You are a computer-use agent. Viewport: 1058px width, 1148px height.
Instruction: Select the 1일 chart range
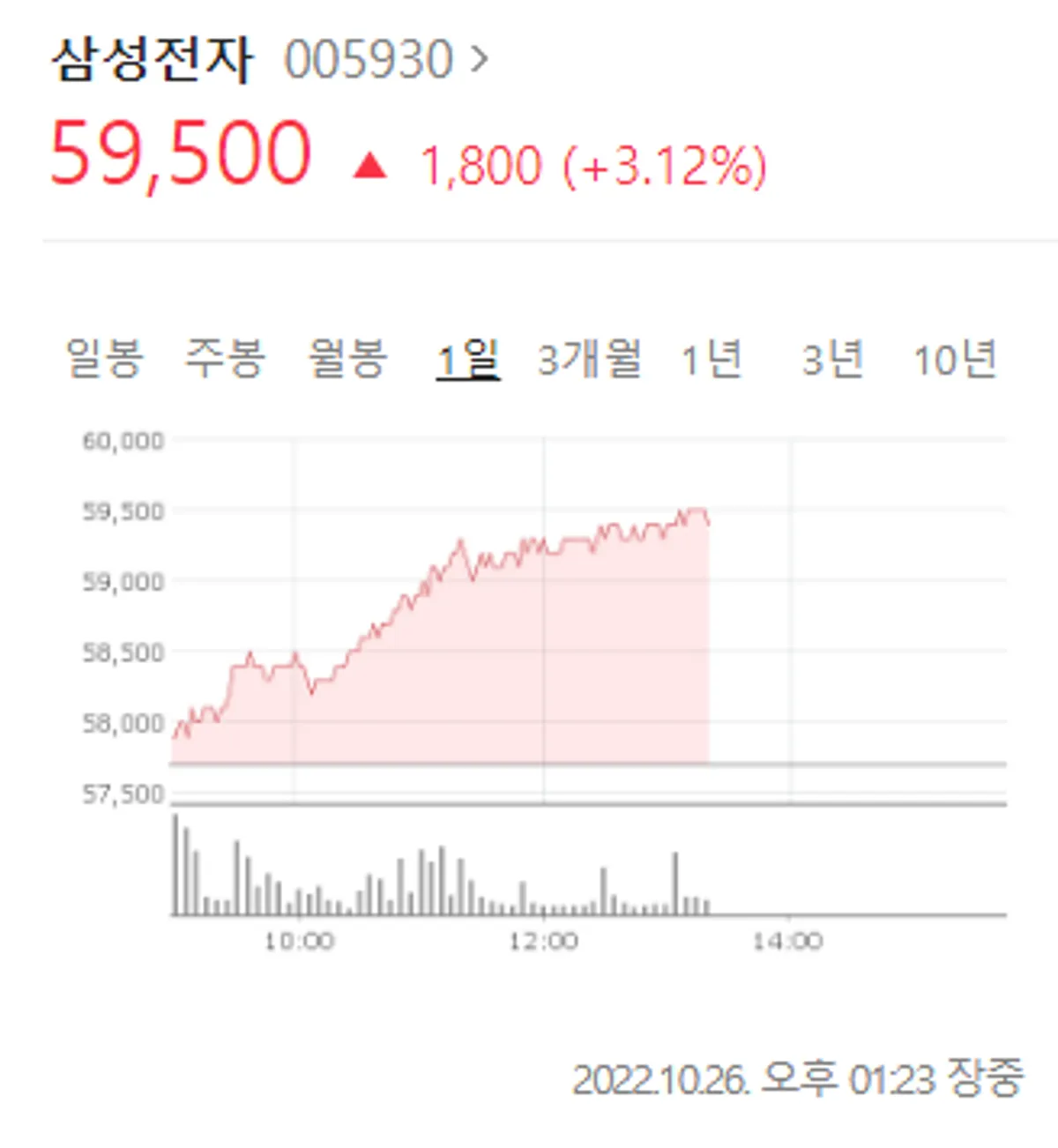click(468, 359)
